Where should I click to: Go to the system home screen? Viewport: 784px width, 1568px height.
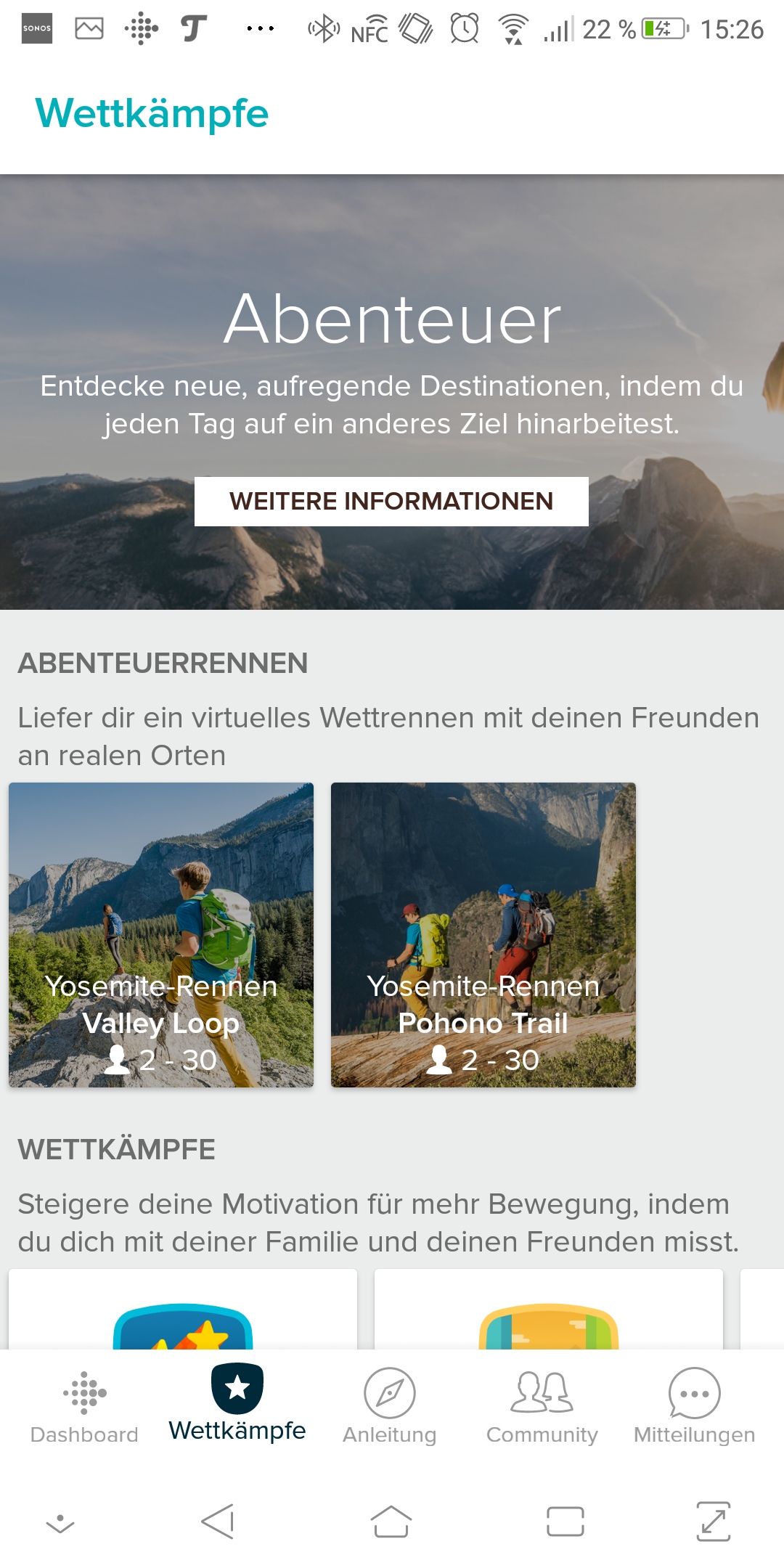[391, 1522]
